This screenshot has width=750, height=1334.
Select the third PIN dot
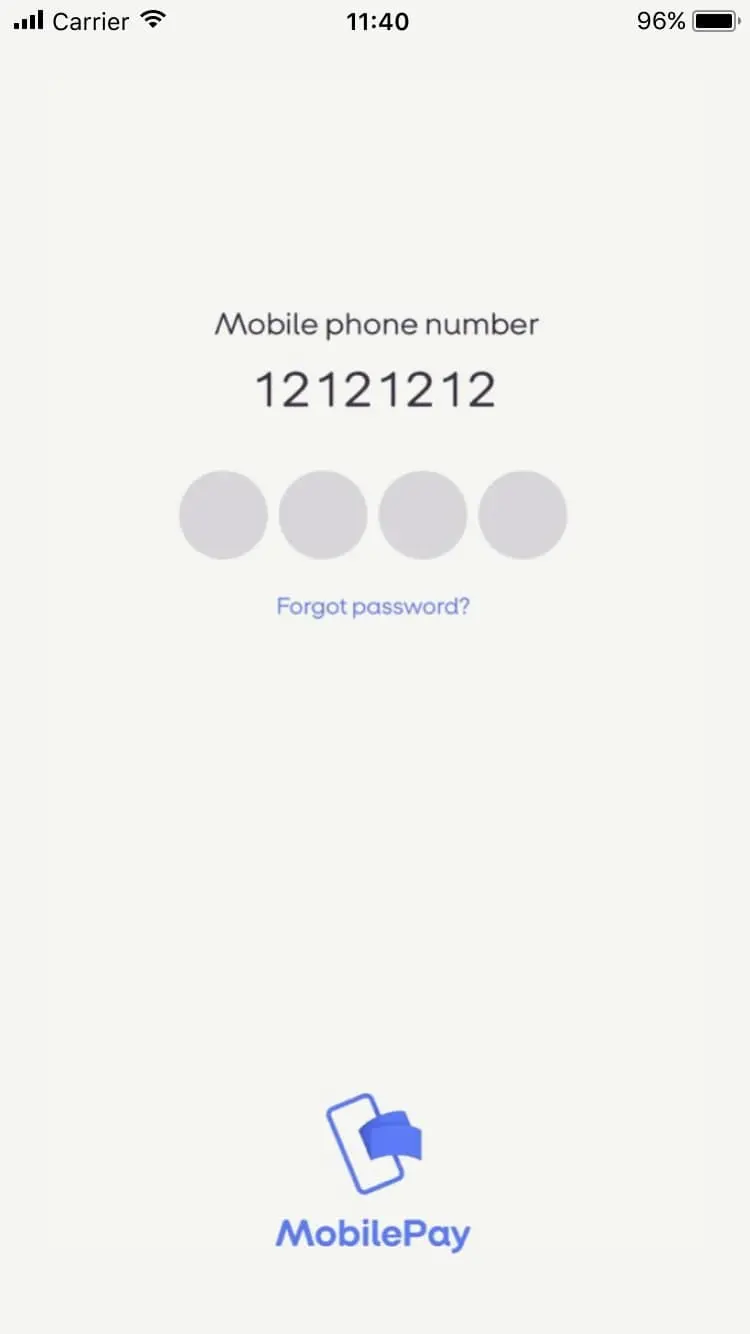(423, 514)
